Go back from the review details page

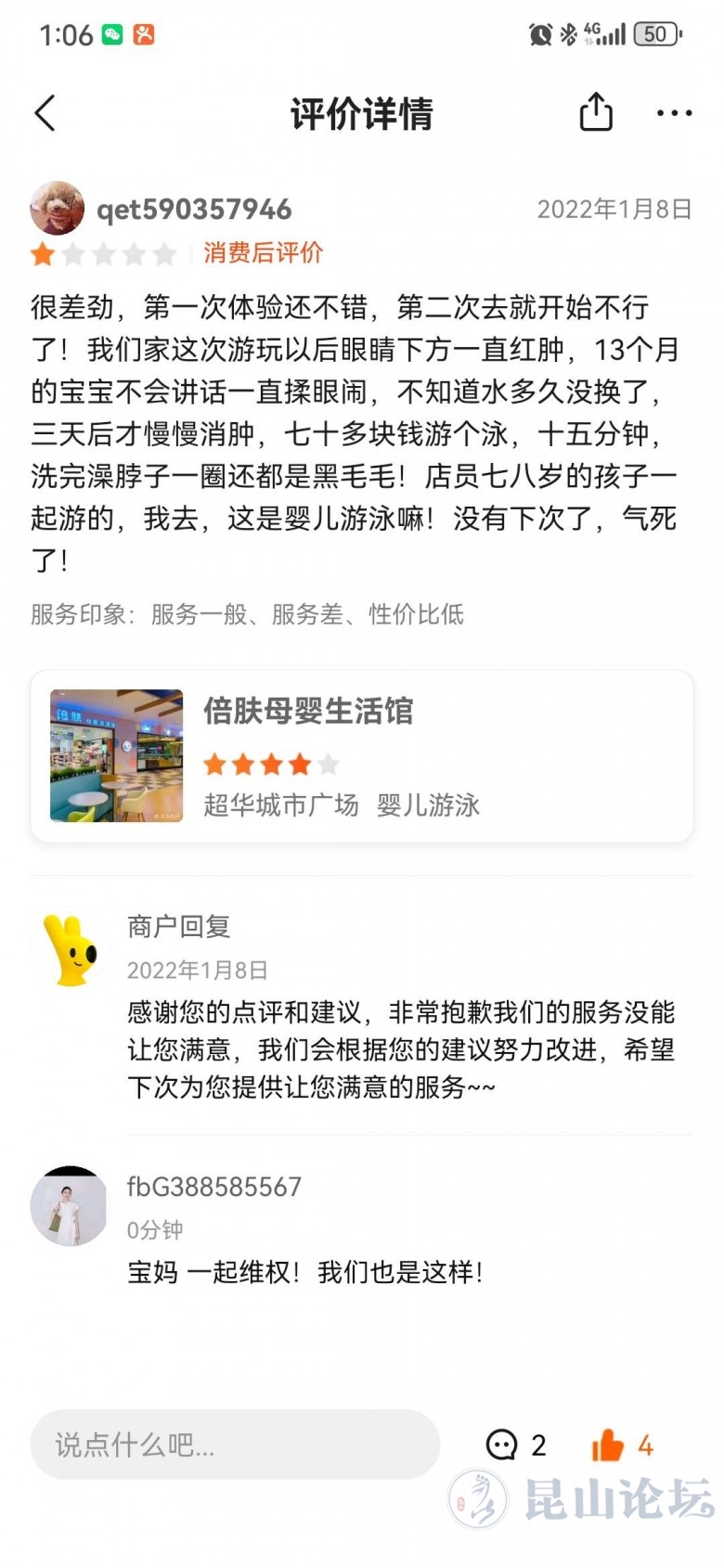point(45,113)
